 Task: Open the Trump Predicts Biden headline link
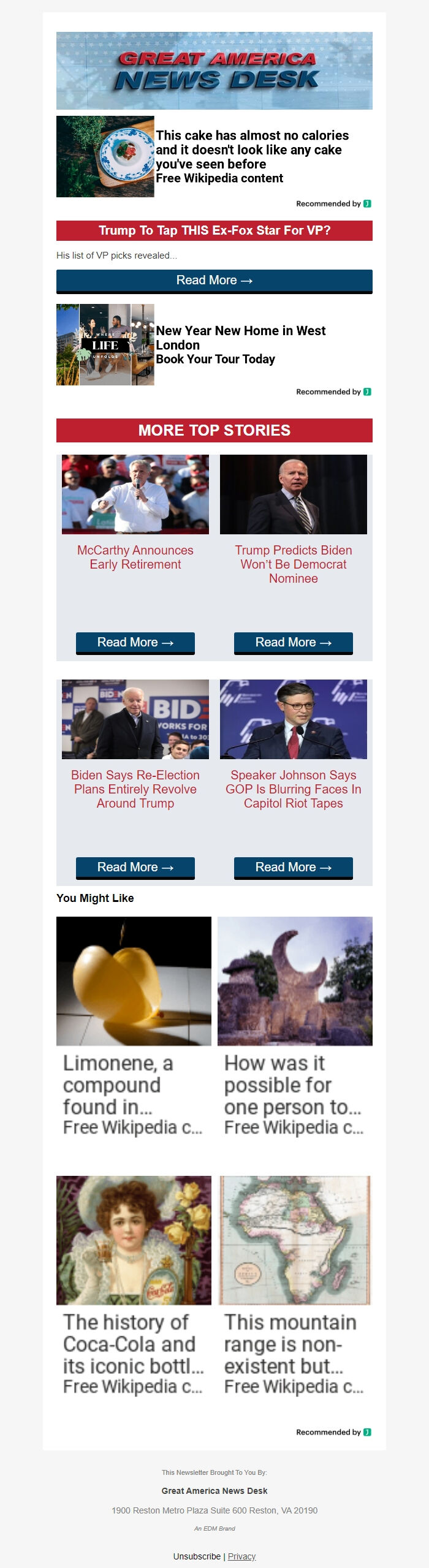(x=293, y=564)
